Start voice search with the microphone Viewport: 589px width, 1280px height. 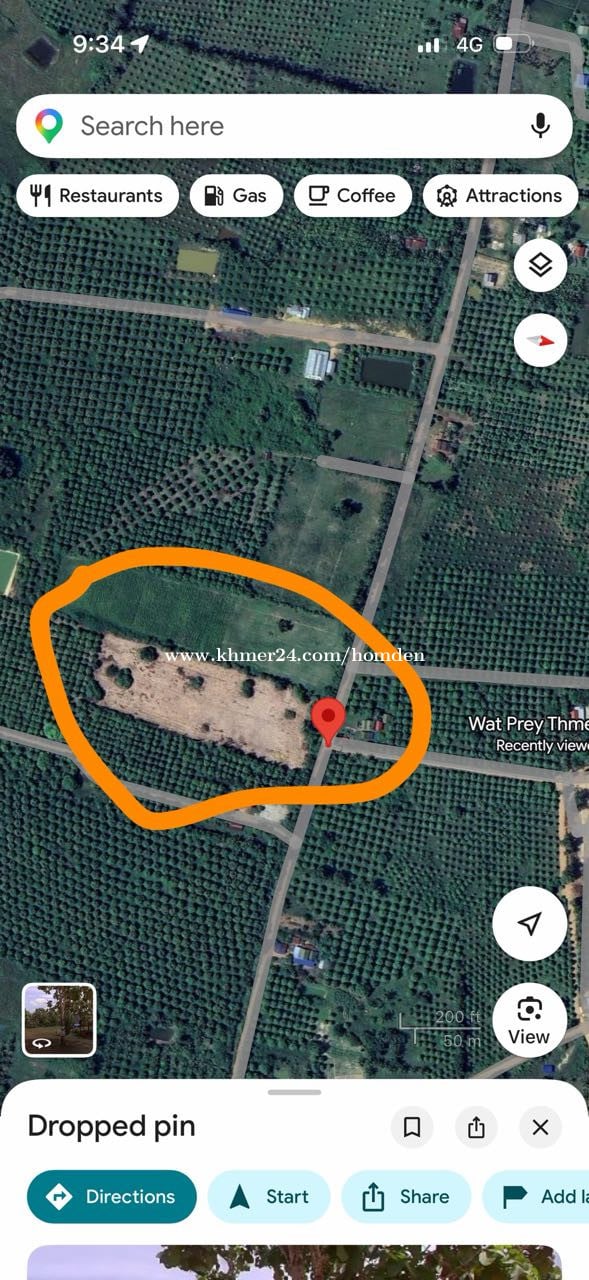pos(540,126)
